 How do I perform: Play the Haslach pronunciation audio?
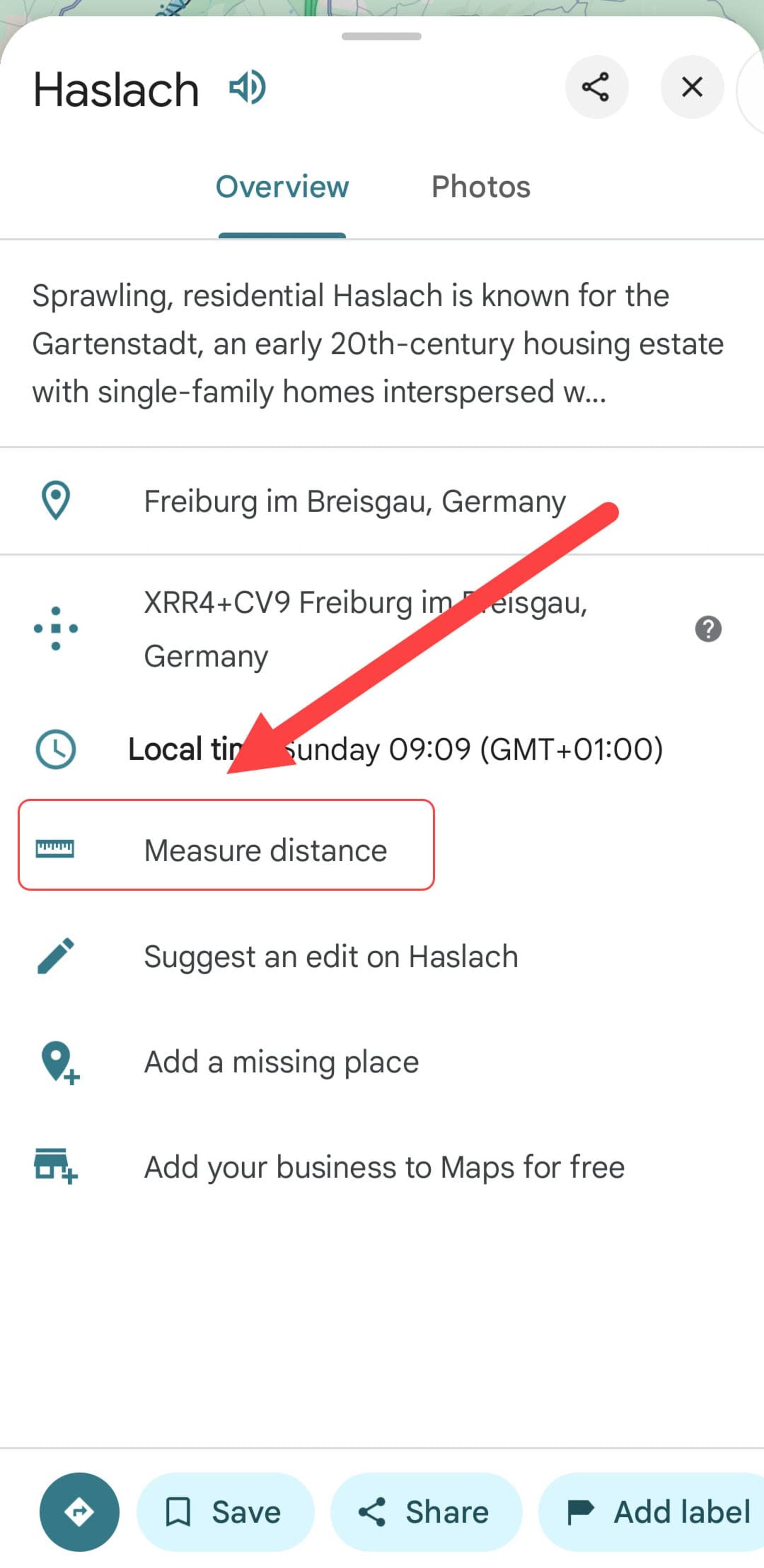(x=248, y=87)
